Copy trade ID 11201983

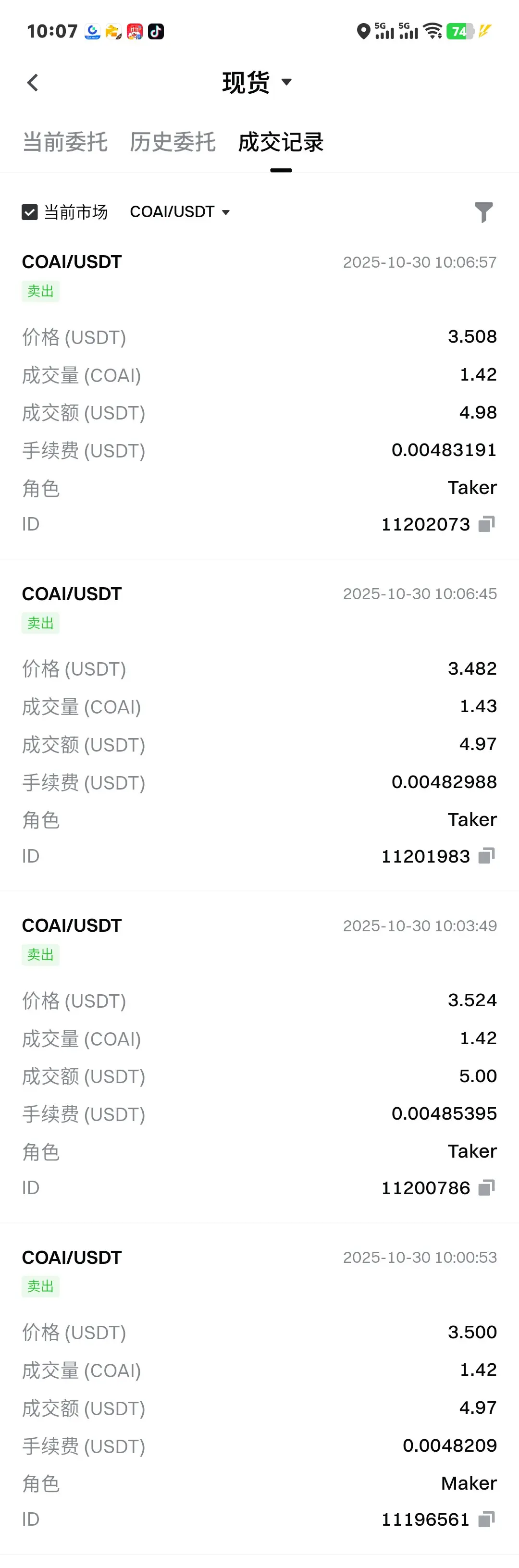pos(487,856)
